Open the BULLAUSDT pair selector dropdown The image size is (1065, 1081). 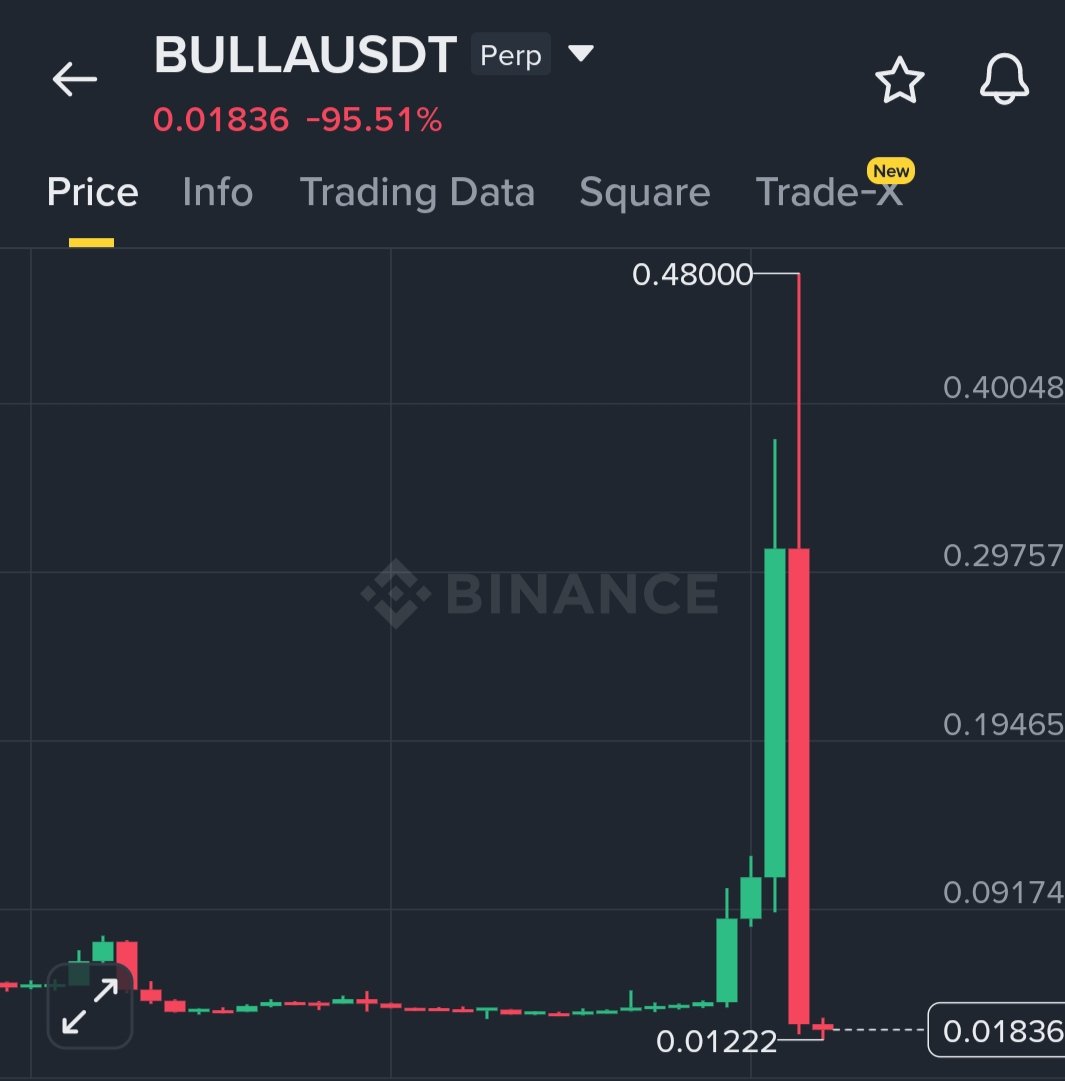tap(581, 53)
